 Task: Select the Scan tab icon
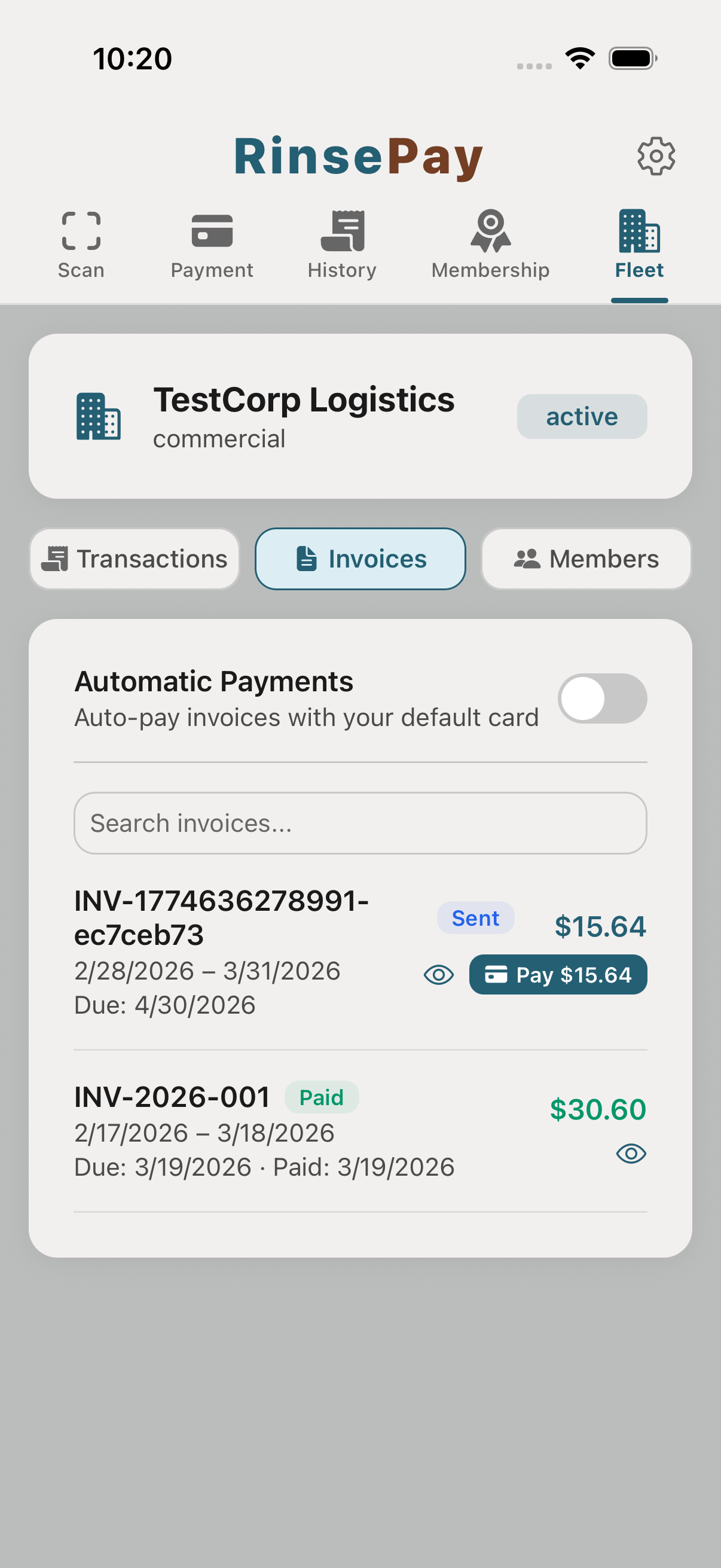coord(81,231)
